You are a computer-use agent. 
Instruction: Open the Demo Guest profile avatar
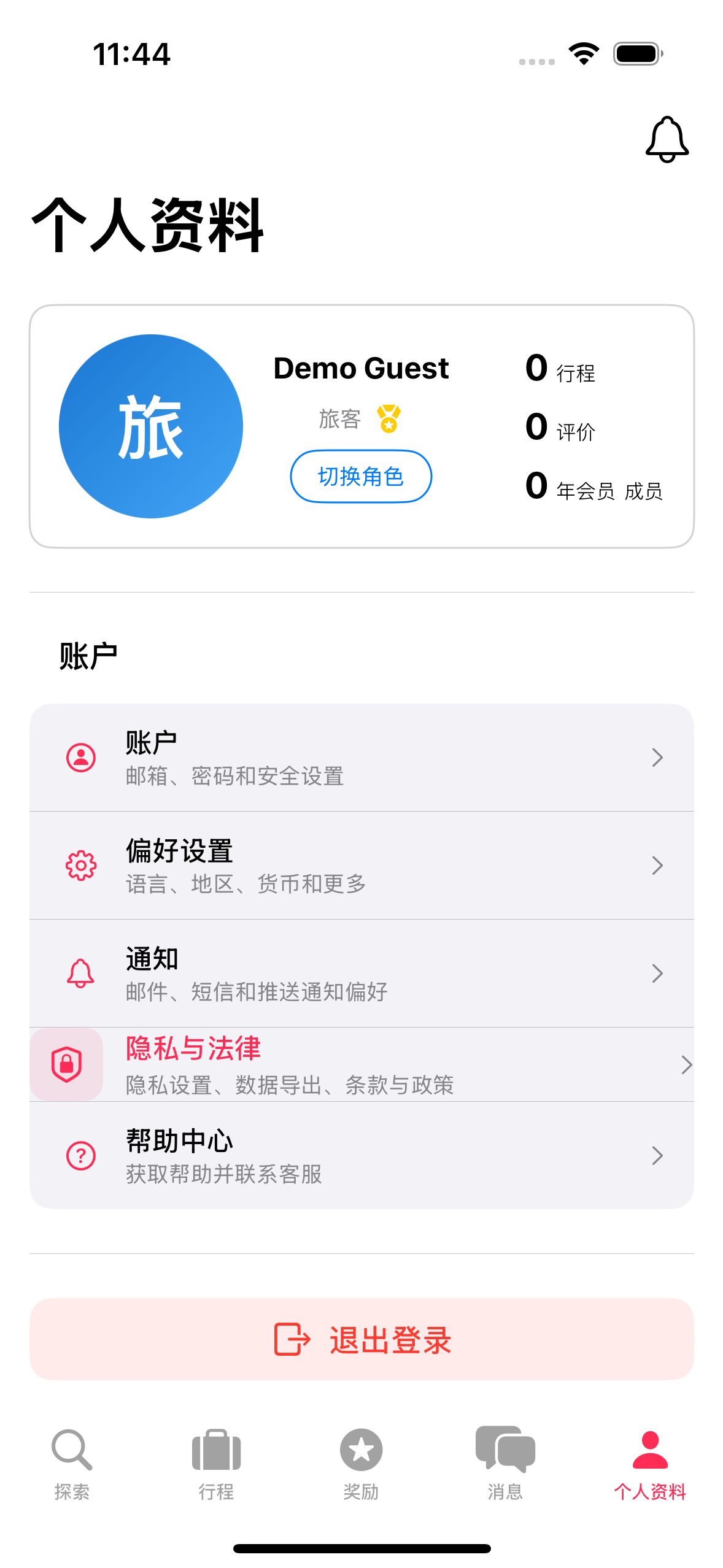[151, 426]
